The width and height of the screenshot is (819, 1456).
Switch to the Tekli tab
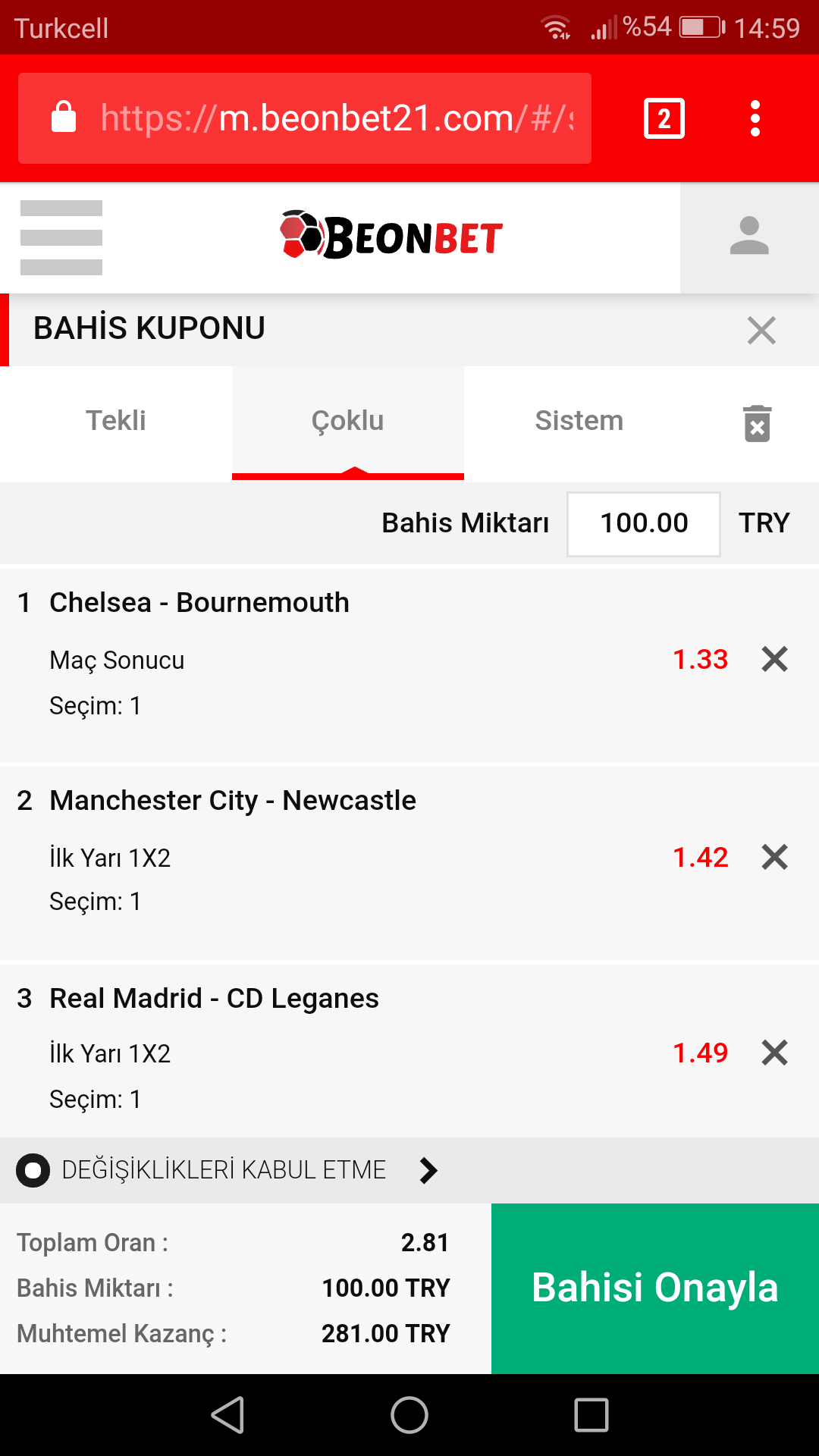pyautogui.click(x=116, y=421)
